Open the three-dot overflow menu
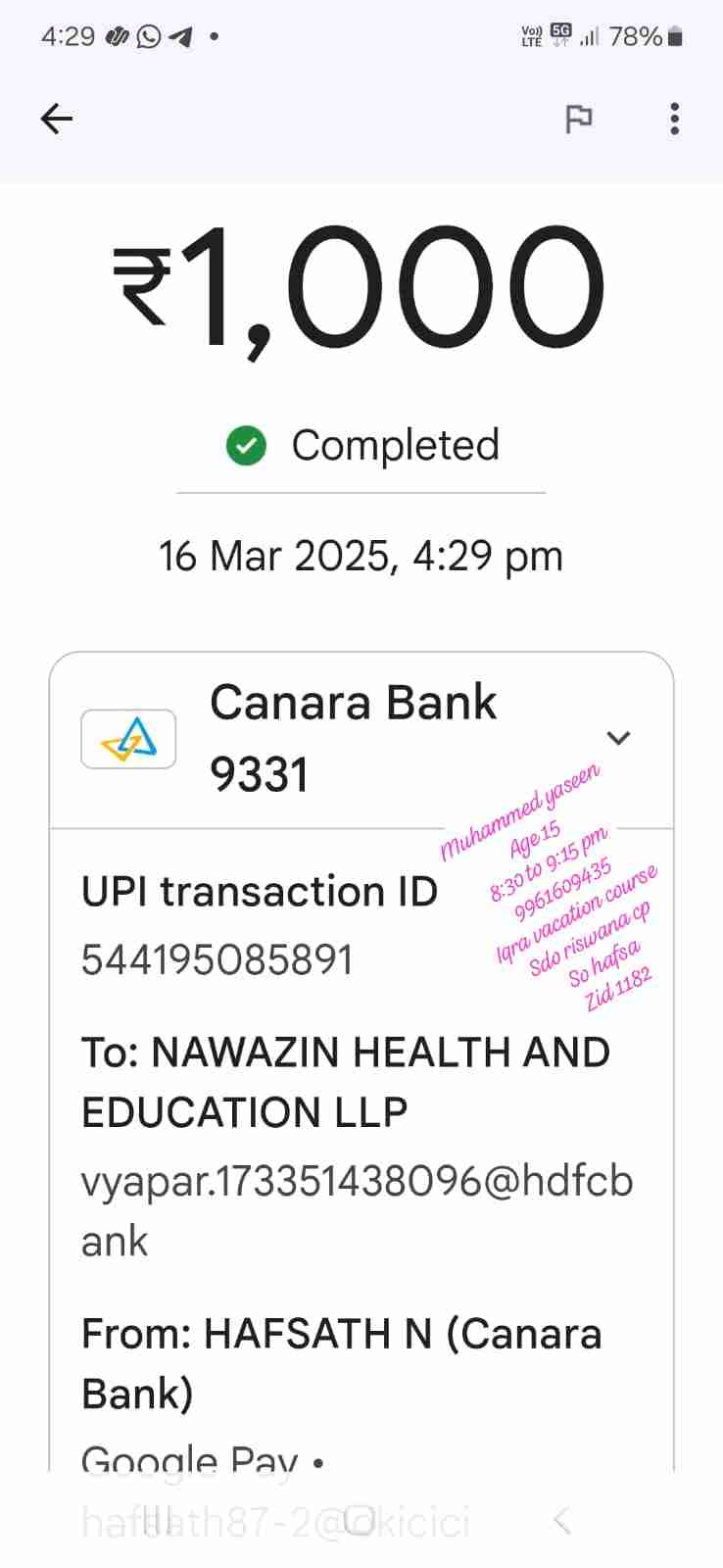 pyautogui.click(x=674, y=119)
